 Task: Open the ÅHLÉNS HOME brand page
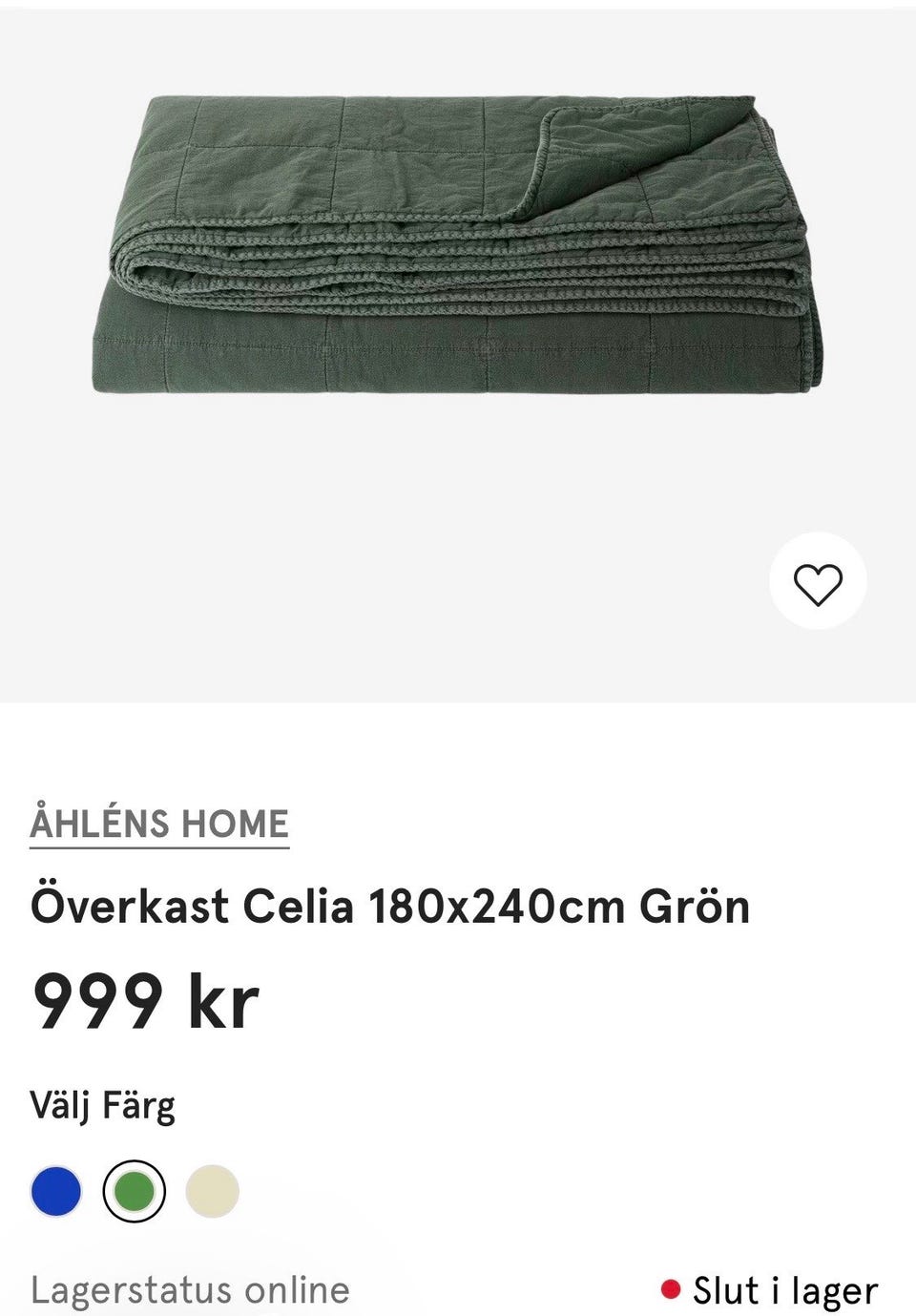158,822
